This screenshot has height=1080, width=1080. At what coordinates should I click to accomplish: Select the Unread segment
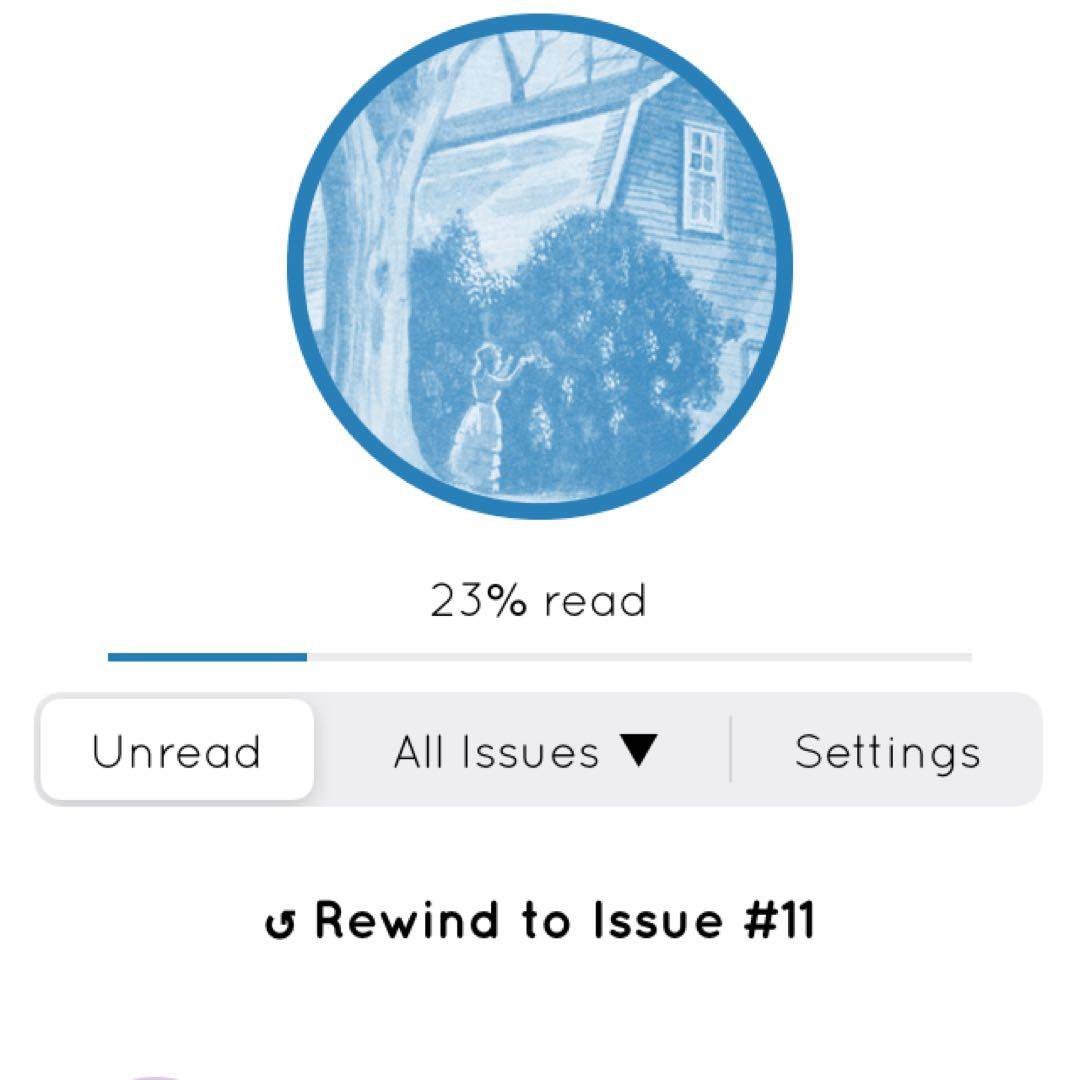coord(177,751)
